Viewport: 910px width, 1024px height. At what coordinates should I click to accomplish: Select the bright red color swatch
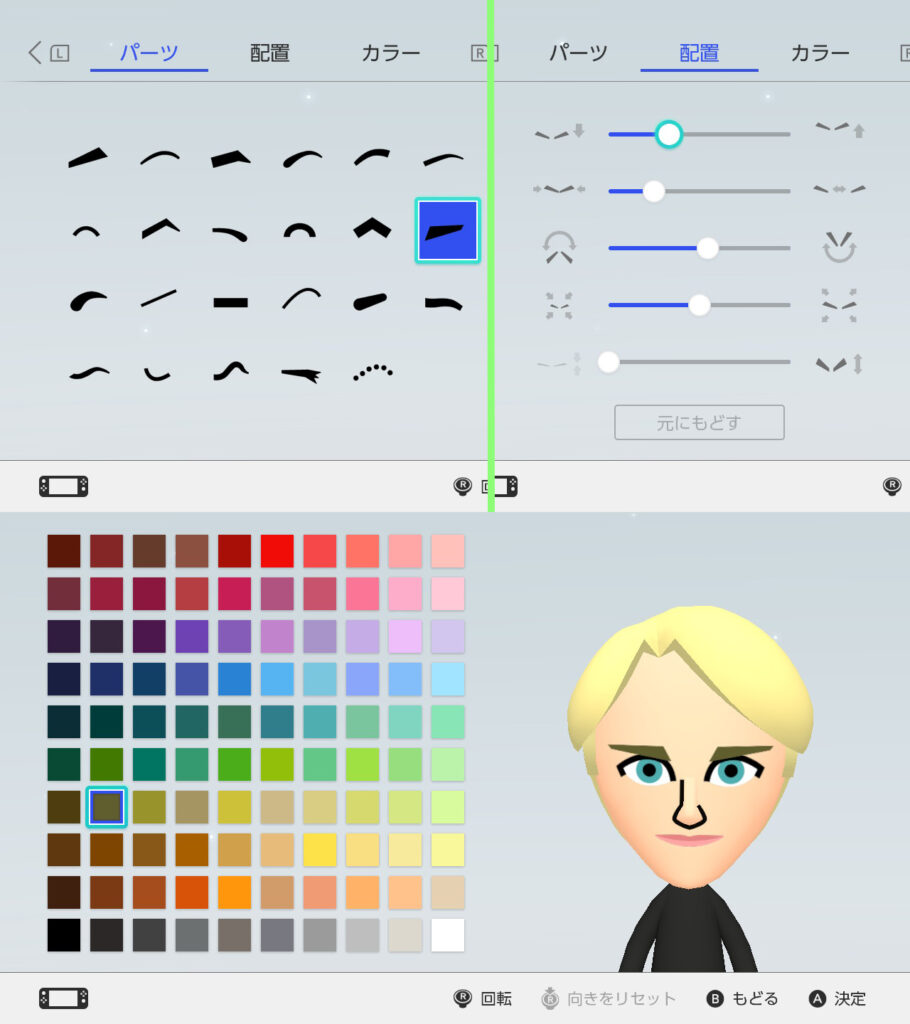point(277,551)
